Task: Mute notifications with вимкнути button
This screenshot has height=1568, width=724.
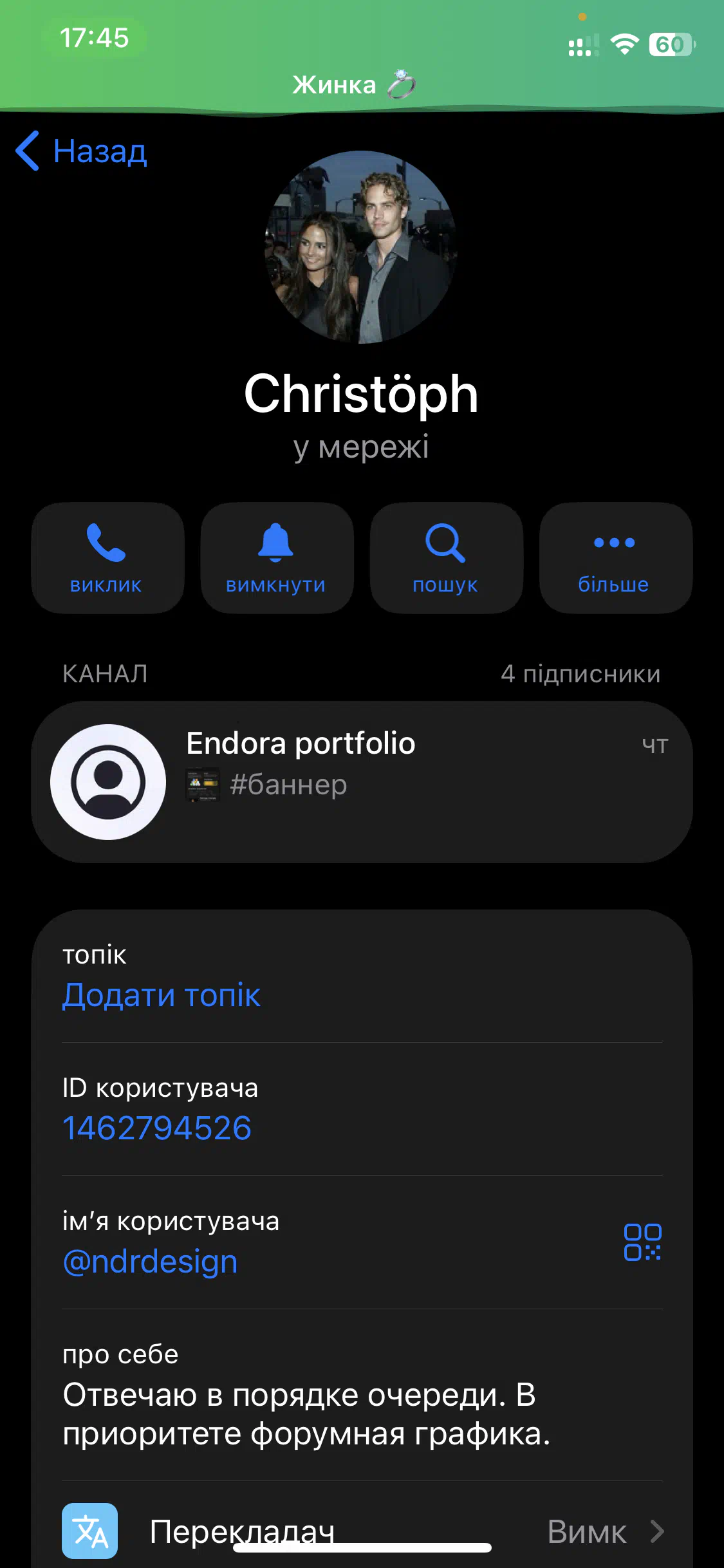Action: click(x=276, y=558)
